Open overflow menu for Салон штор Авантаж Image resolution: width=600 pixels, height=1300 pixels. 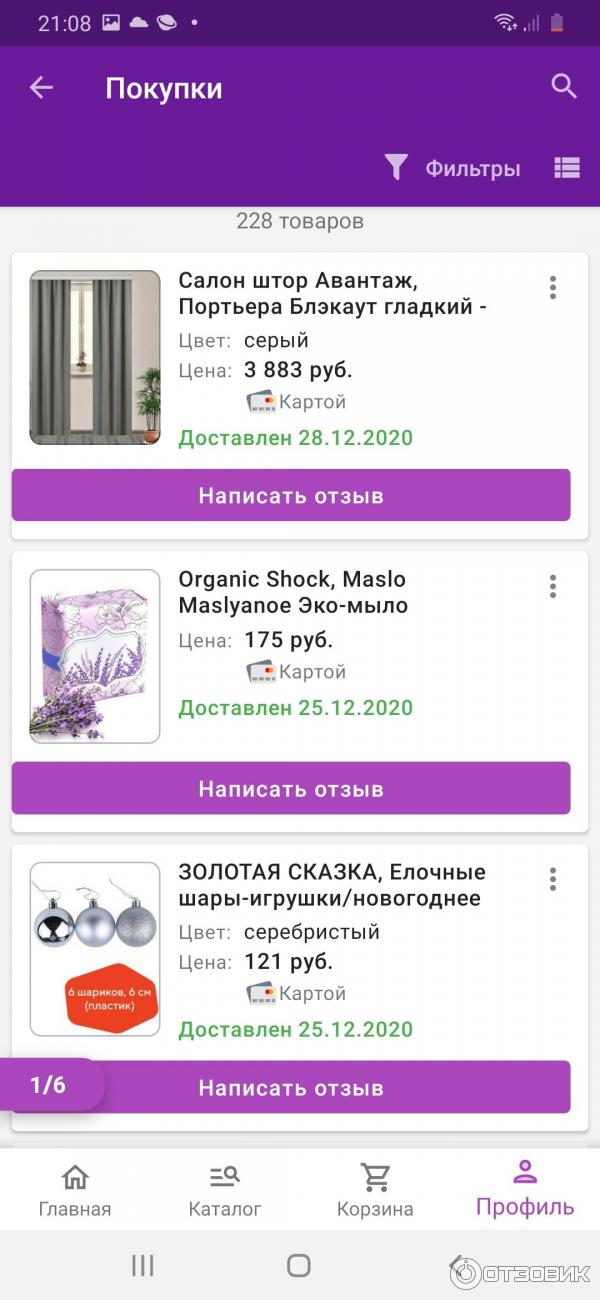click(552, 288)
